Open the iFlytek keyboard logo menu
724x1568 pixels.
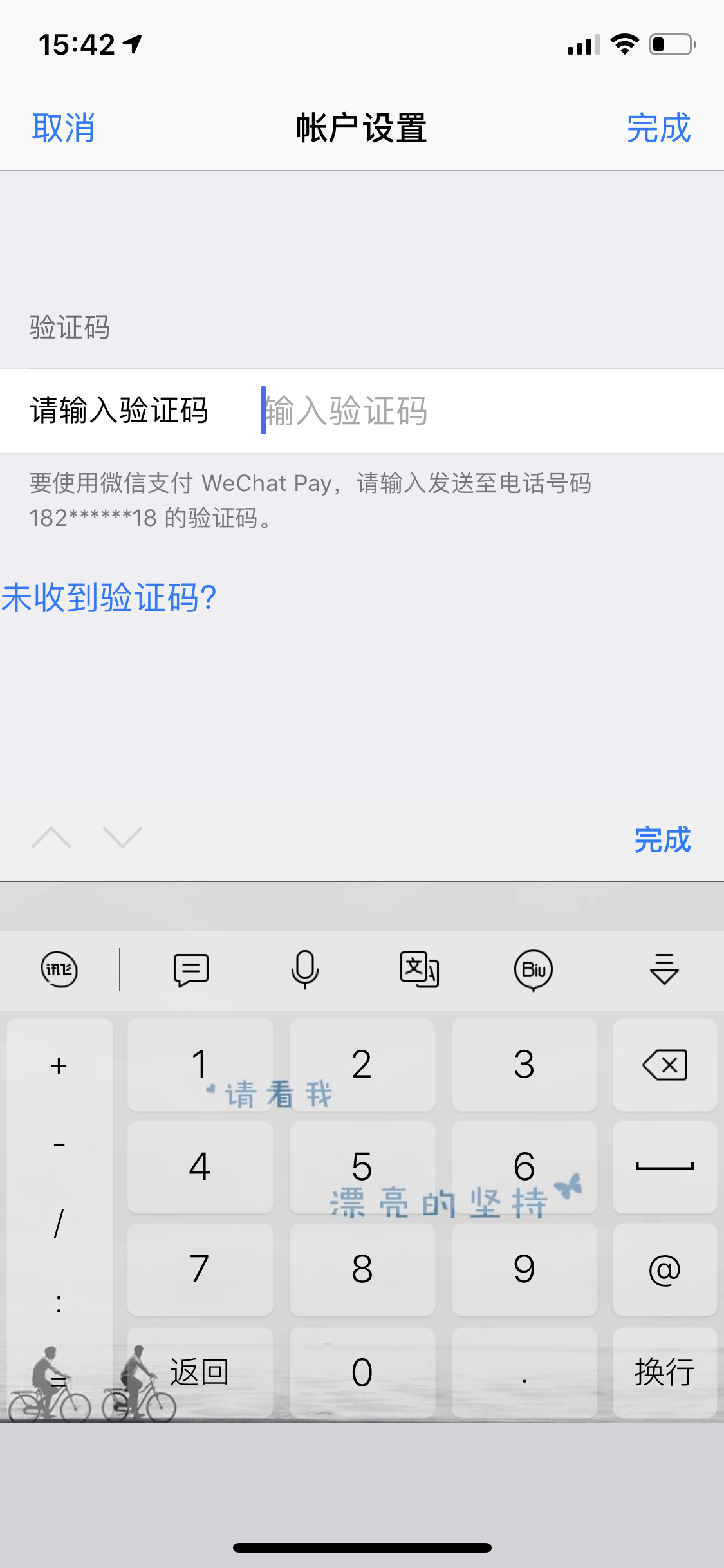(x=59, y=969)
